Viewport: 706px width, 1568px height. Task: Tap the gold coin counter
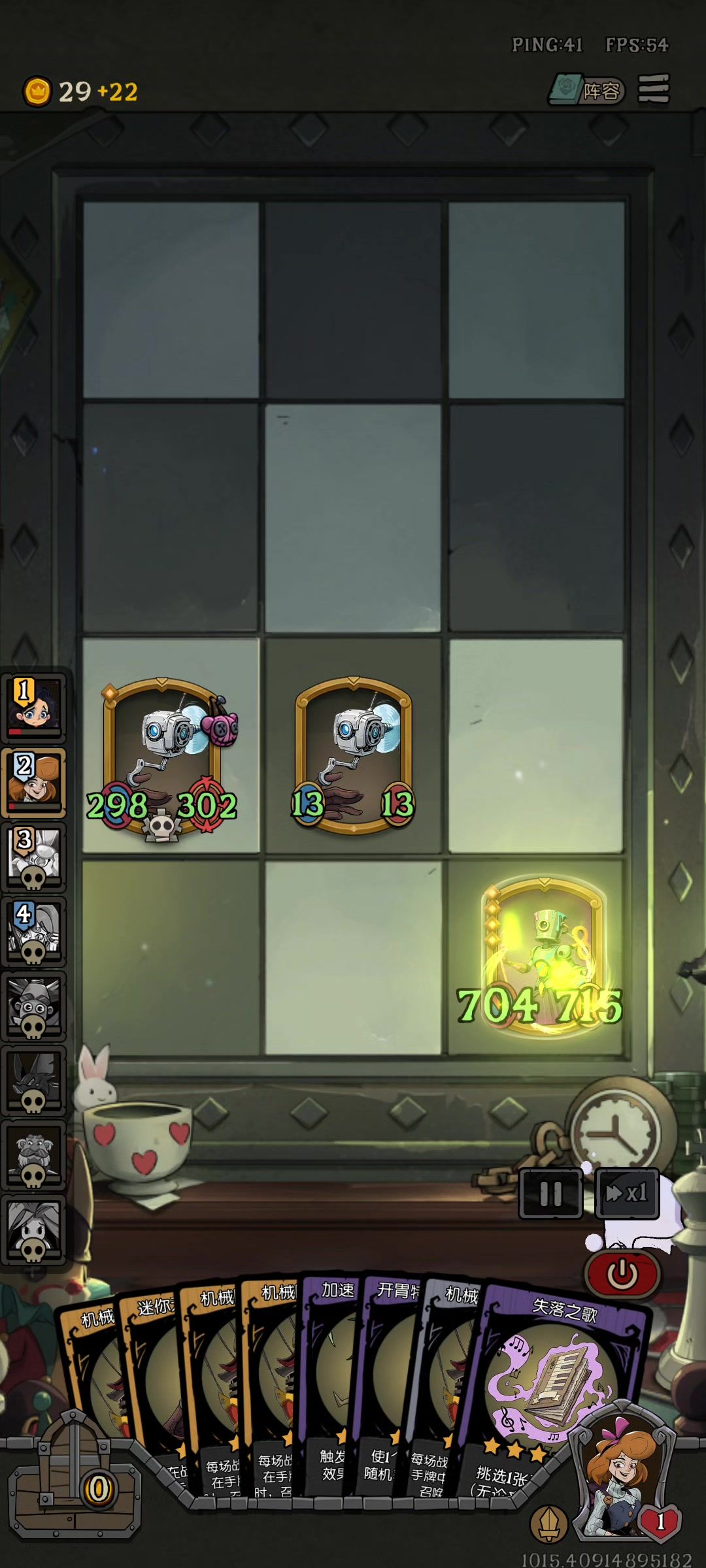(78, 91)
